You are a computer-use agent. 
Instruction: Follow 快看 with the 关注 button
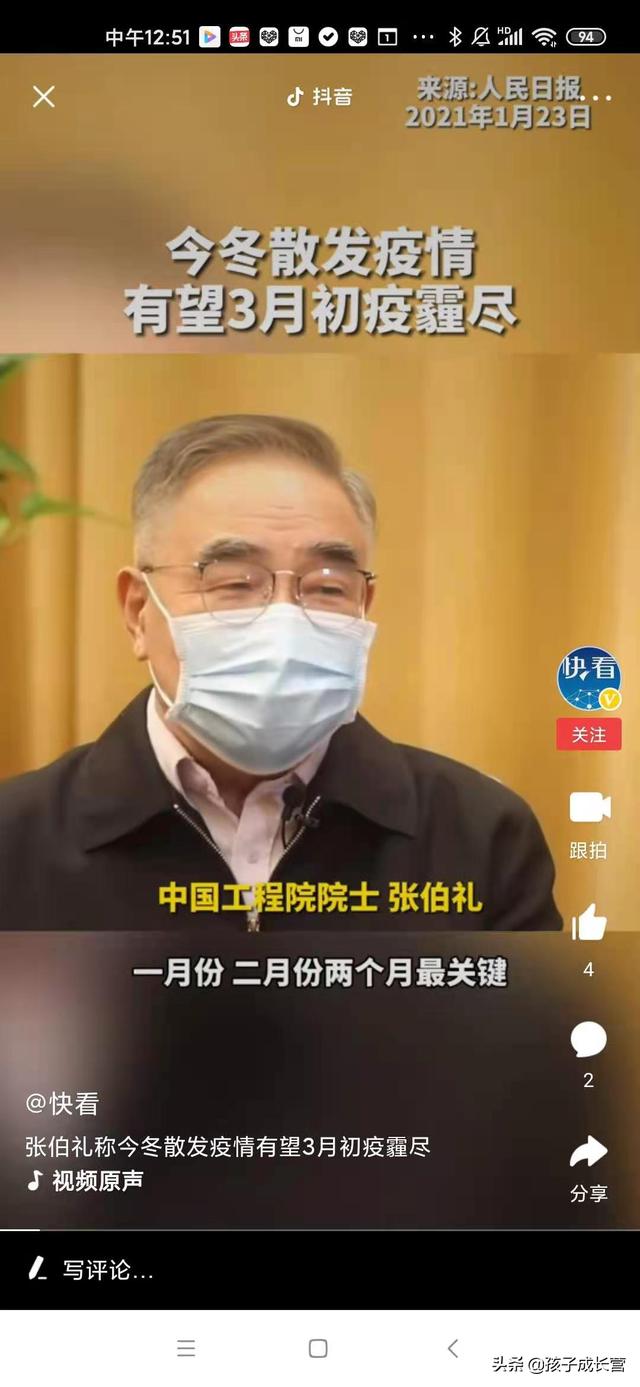(588, 735)
